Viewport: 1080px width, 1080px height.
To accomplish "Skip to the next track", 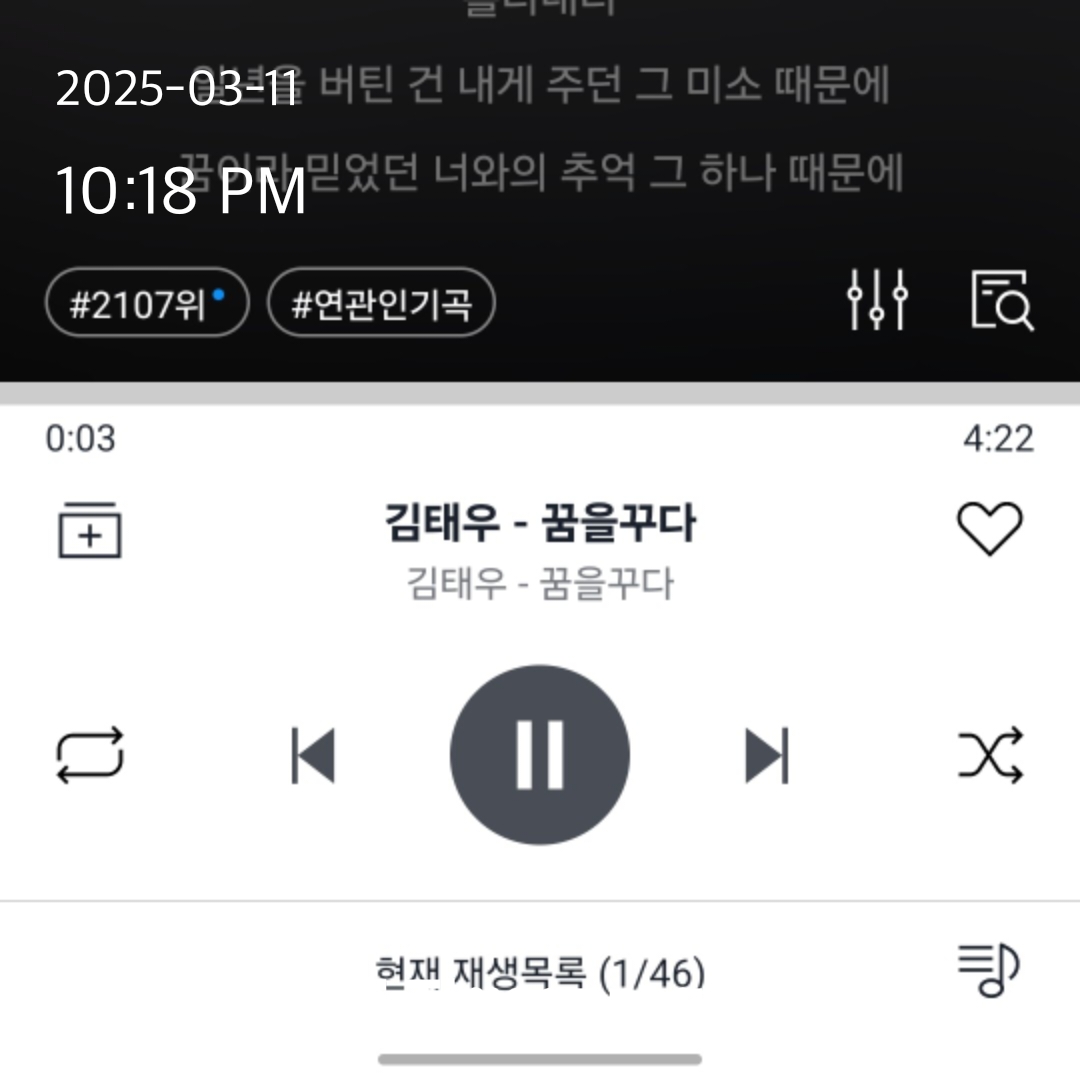I will click(x=767, y=755).
